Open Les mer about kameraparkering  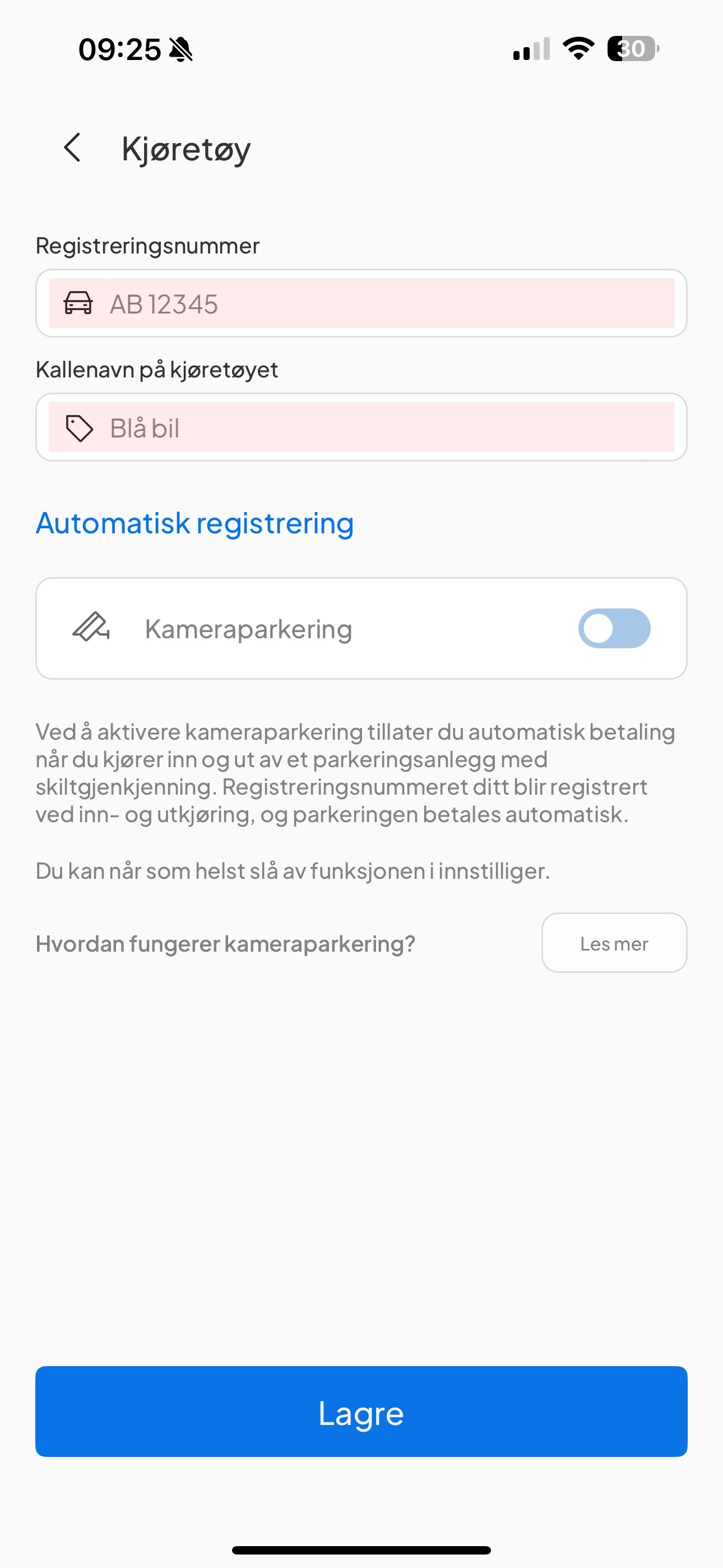614,943
